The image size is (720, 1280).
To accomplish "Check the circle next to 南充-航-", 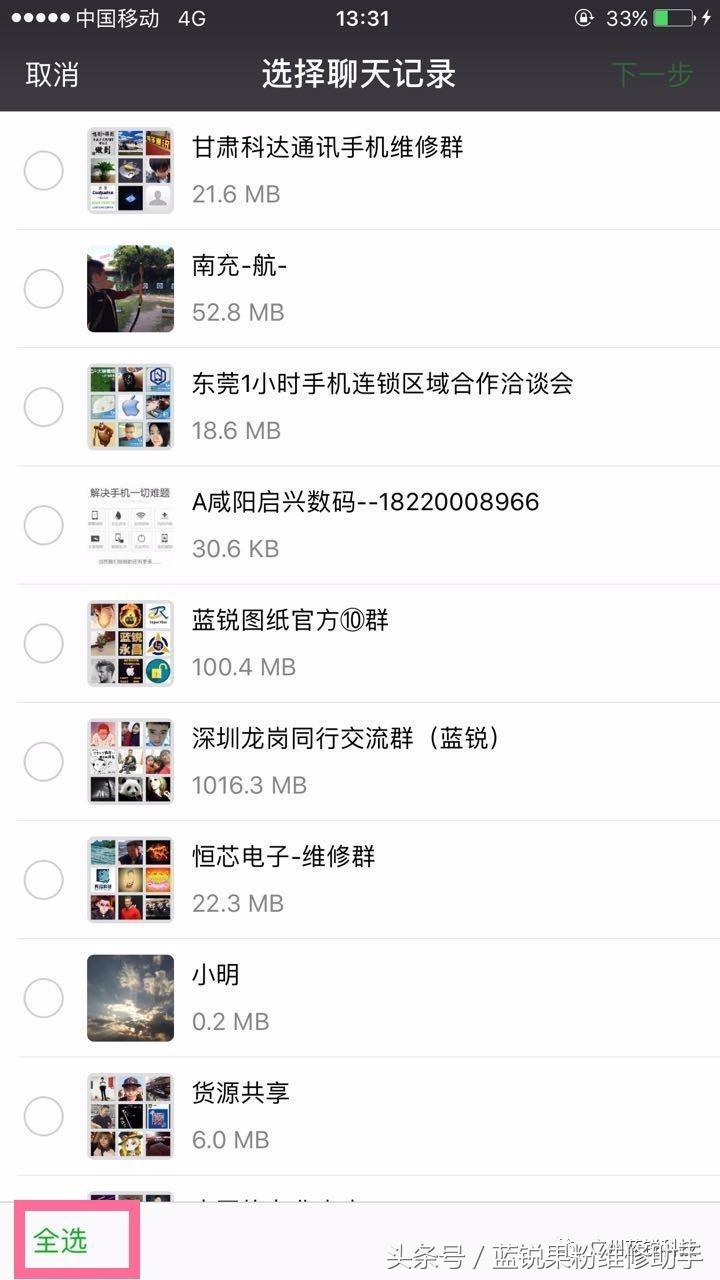I will coord(44,288).
